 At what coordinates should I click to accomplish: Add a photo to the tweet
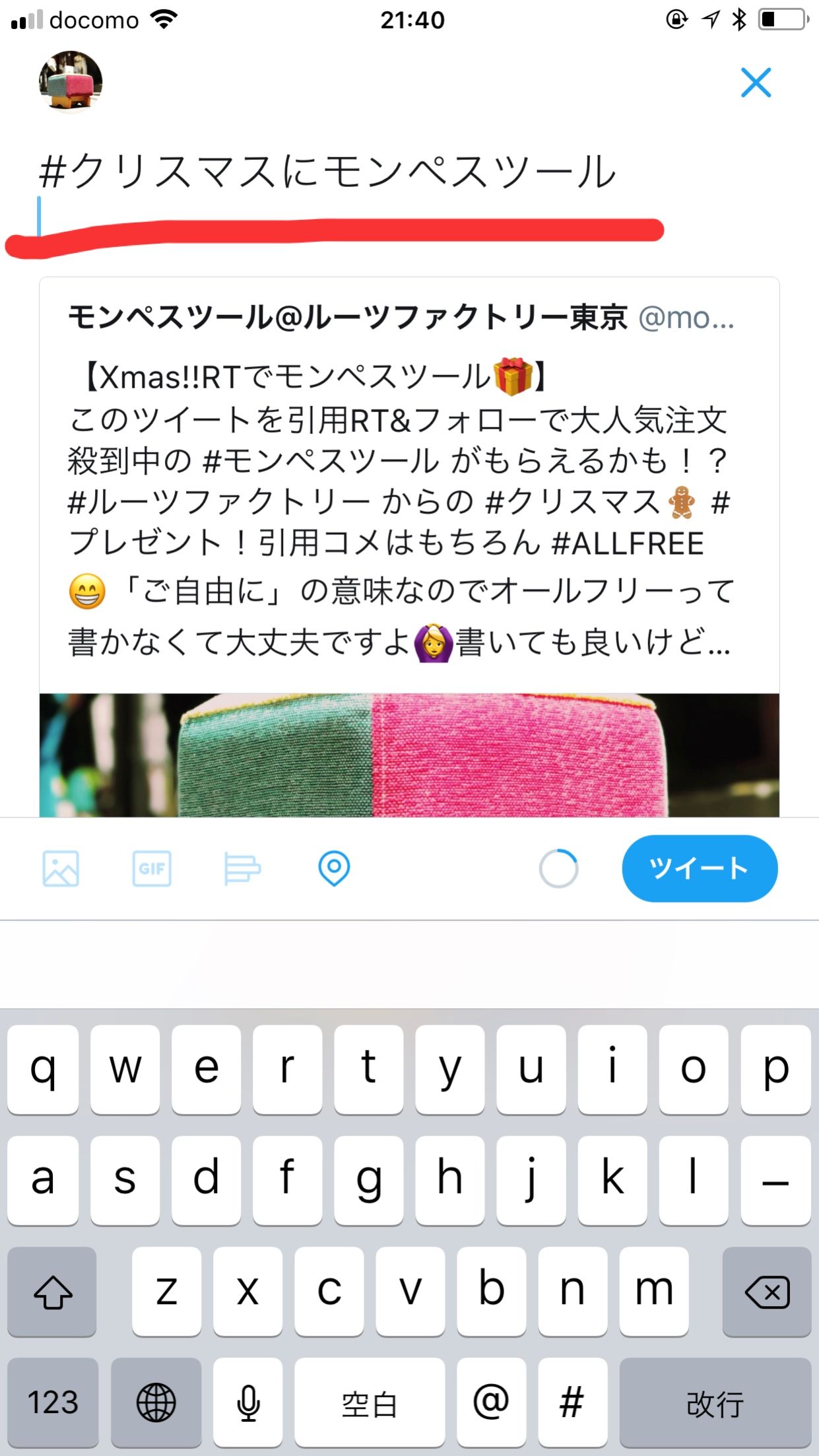click(61, 868)
